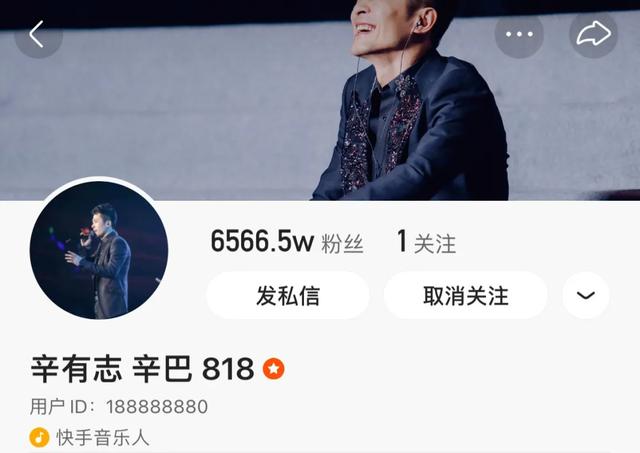Share this profile via the arrow icon
Image resolution: width=640 pixels, height=453 pixels.
pos(593,35)
